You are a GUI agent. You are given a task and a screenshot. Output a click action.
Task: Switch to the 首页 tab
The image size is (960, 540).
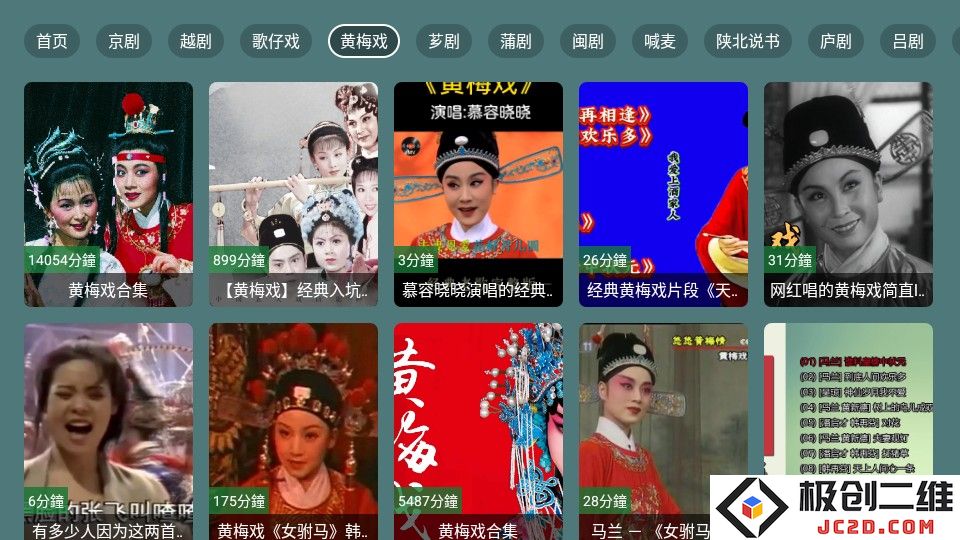pos(52,41)
